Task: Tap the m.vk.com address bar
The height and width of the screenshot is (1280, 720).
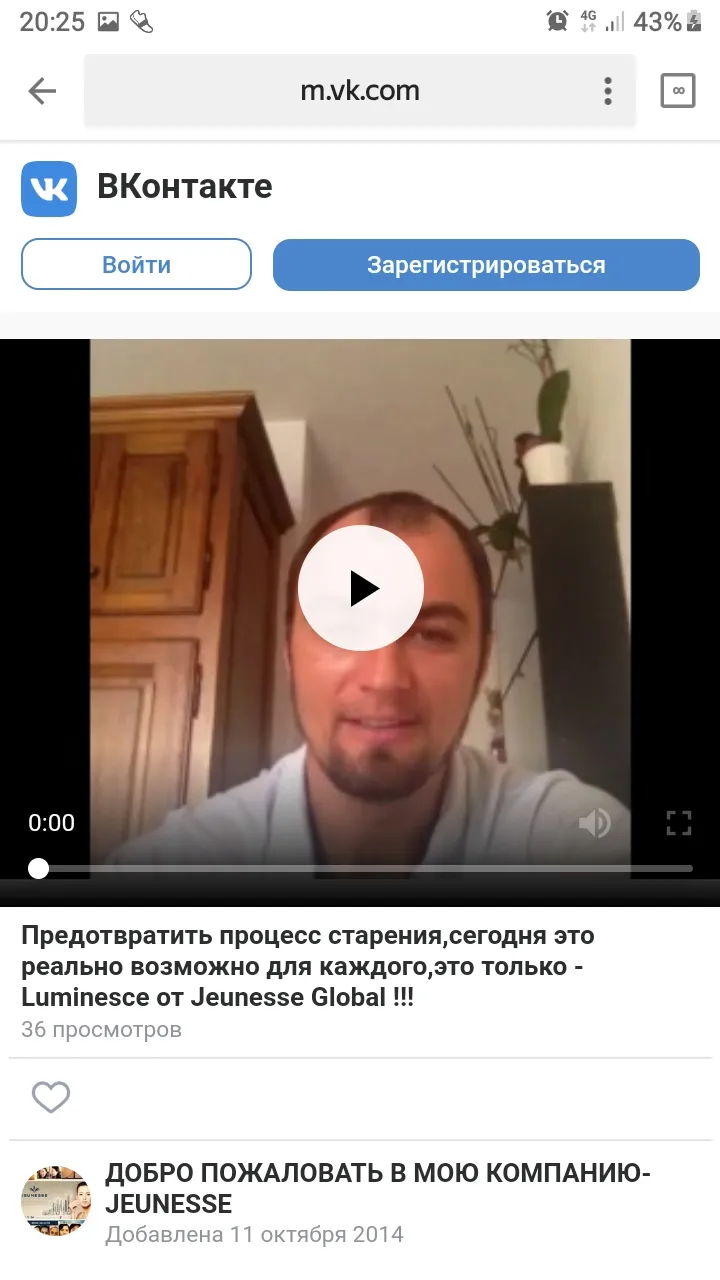Action: [x=360, y=91]
